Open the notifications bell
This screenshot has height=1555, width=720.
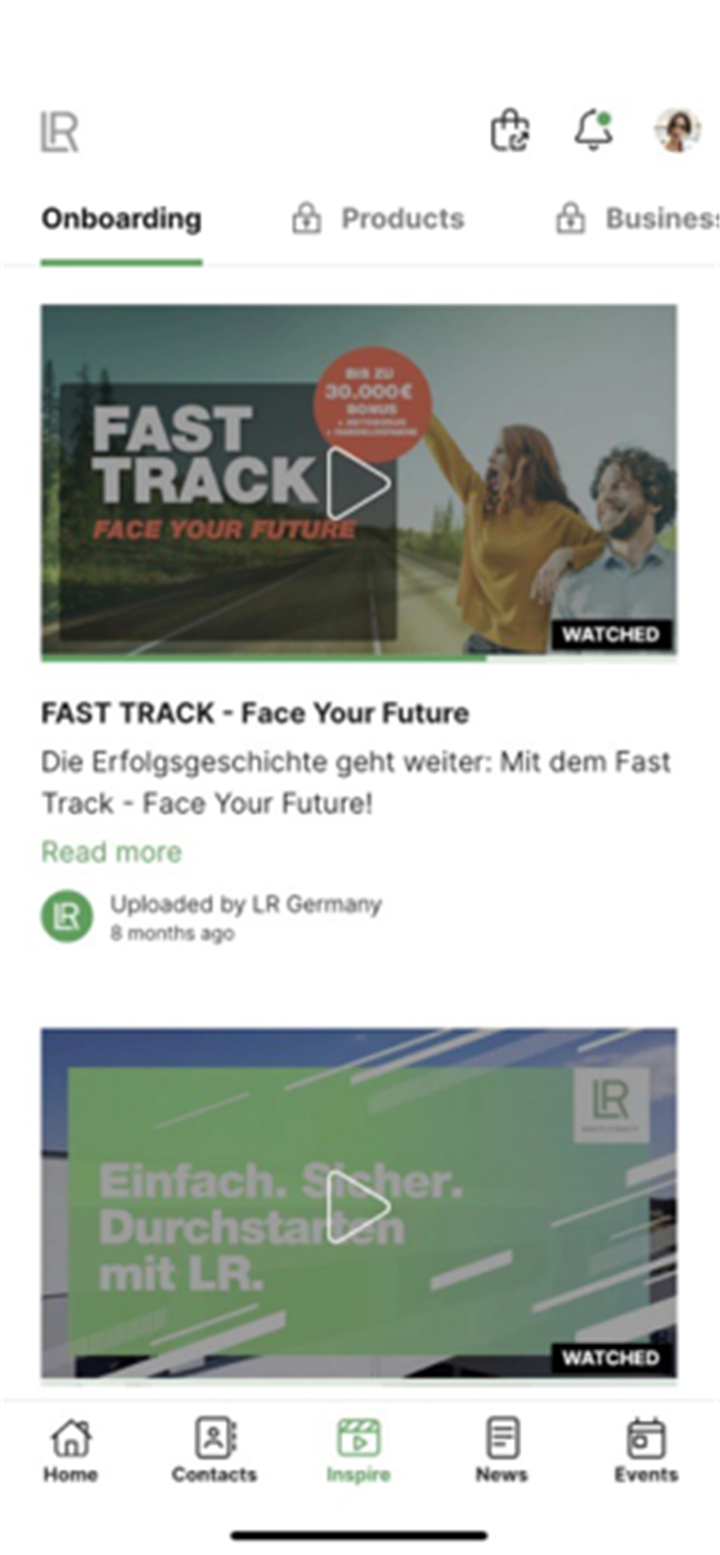(x=593, y=131)
